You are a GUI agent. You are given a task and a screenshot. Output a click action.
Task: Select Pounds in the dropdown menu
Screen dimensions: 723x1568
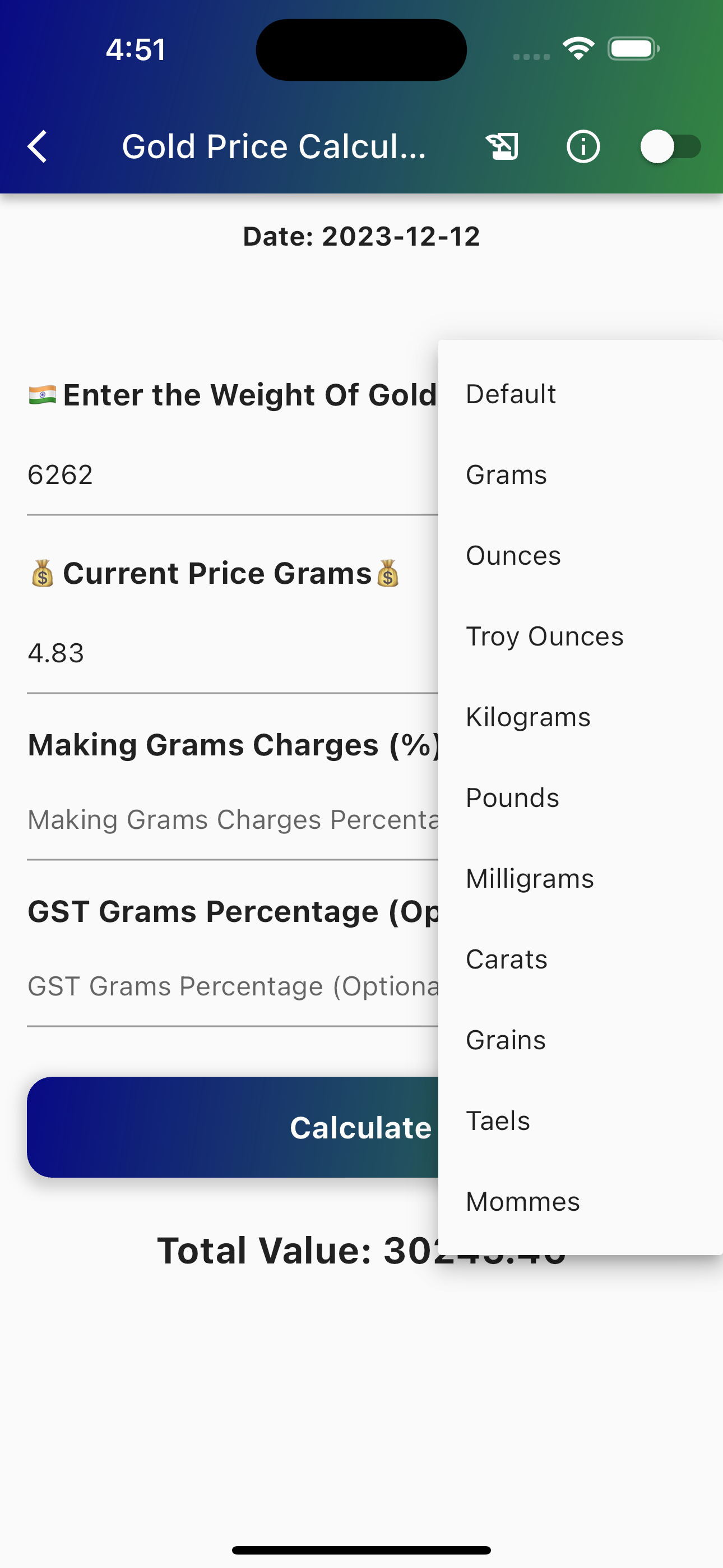581,798
